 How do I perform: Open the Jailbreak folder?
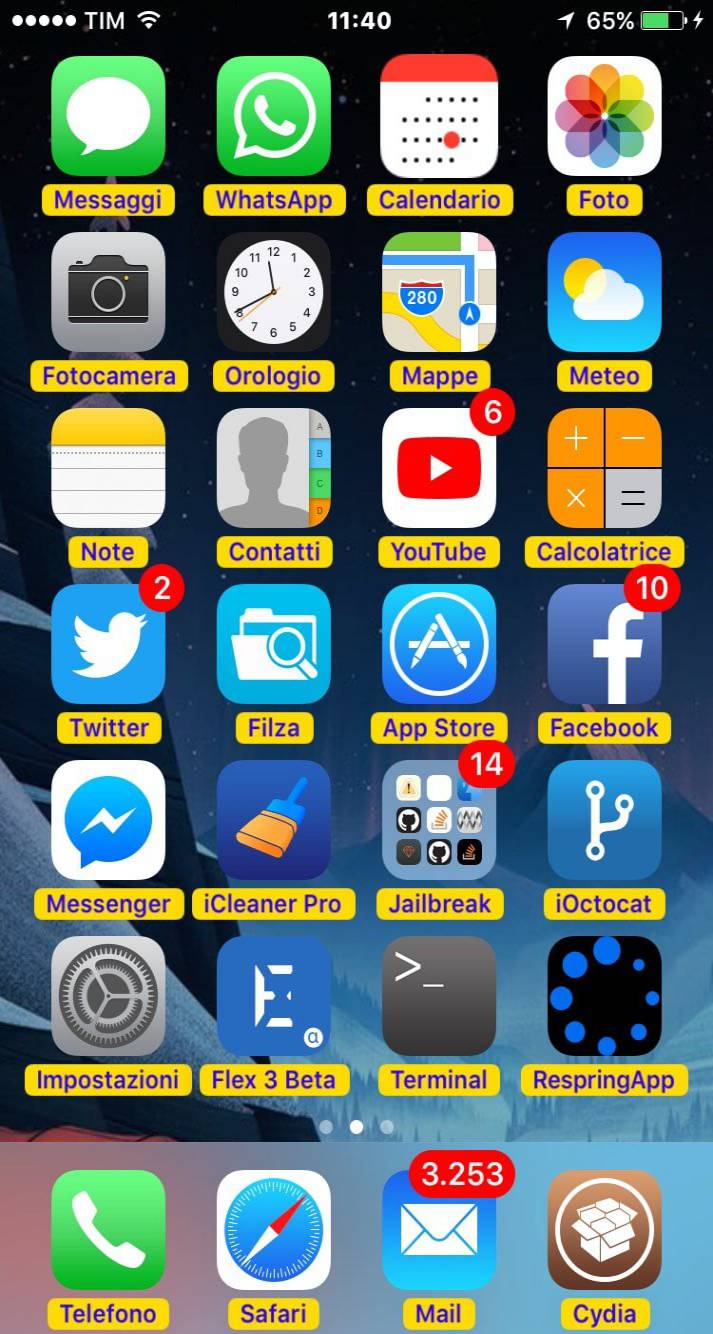pos(439,820)
